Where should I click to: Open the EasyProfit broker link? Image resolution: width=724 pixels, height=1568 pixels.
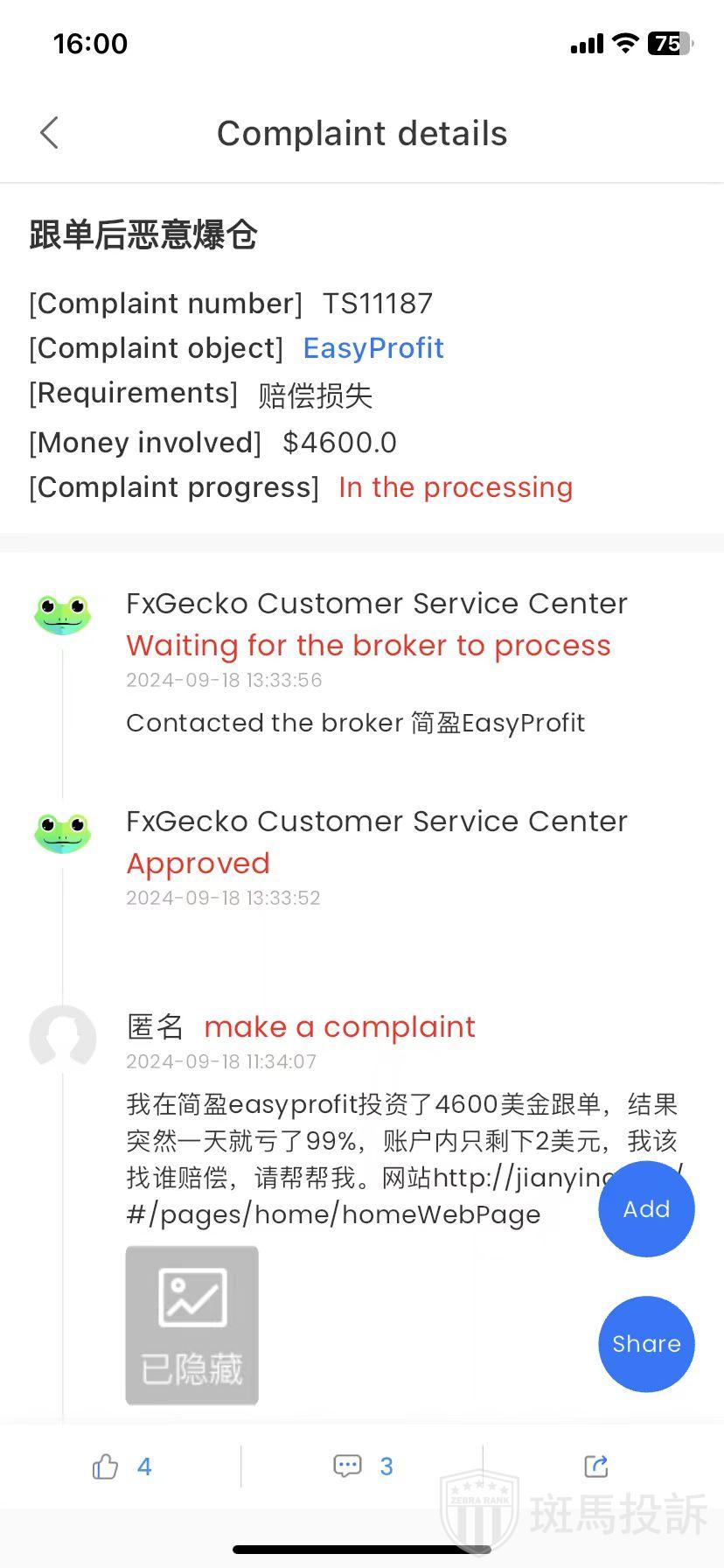pyautogui.click(x=373, y=348)
